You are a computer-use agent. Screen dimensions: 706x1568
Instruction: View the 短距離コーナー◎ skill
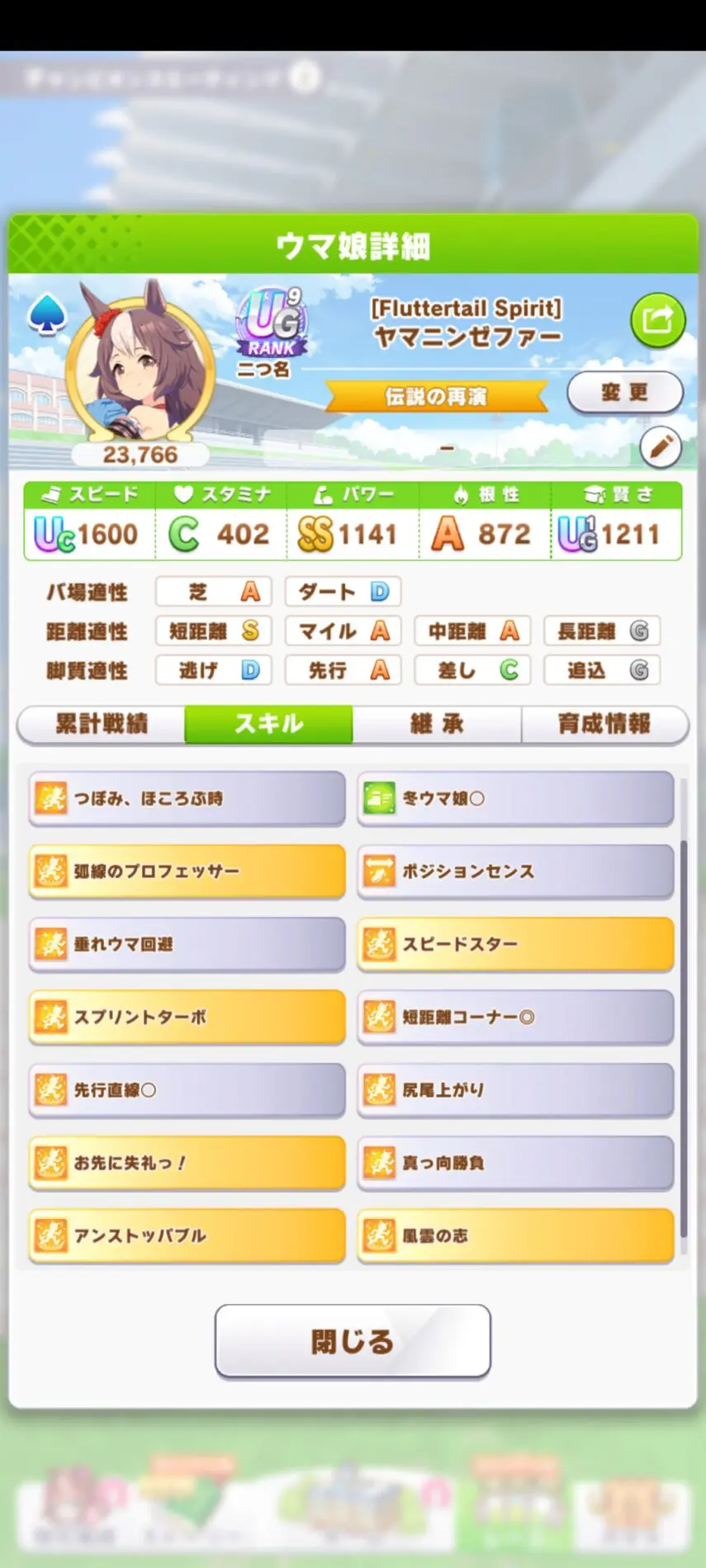pos(515,1016)
